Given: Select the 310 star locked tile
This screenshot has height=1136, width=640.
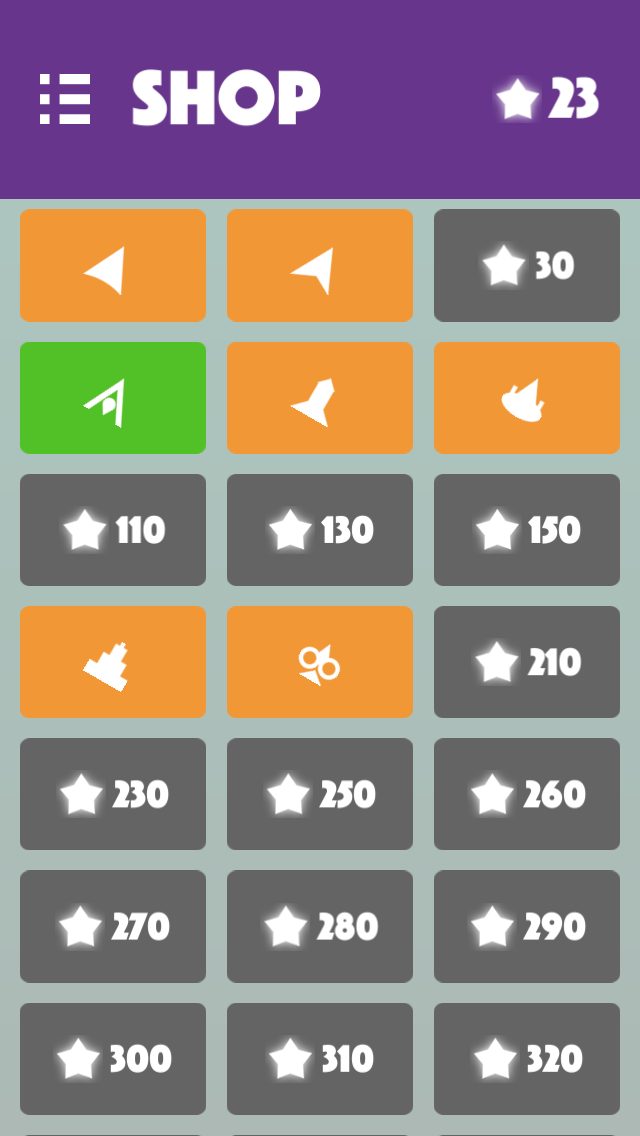Looking at the screenshot, I should click(x=320, y=1058).
